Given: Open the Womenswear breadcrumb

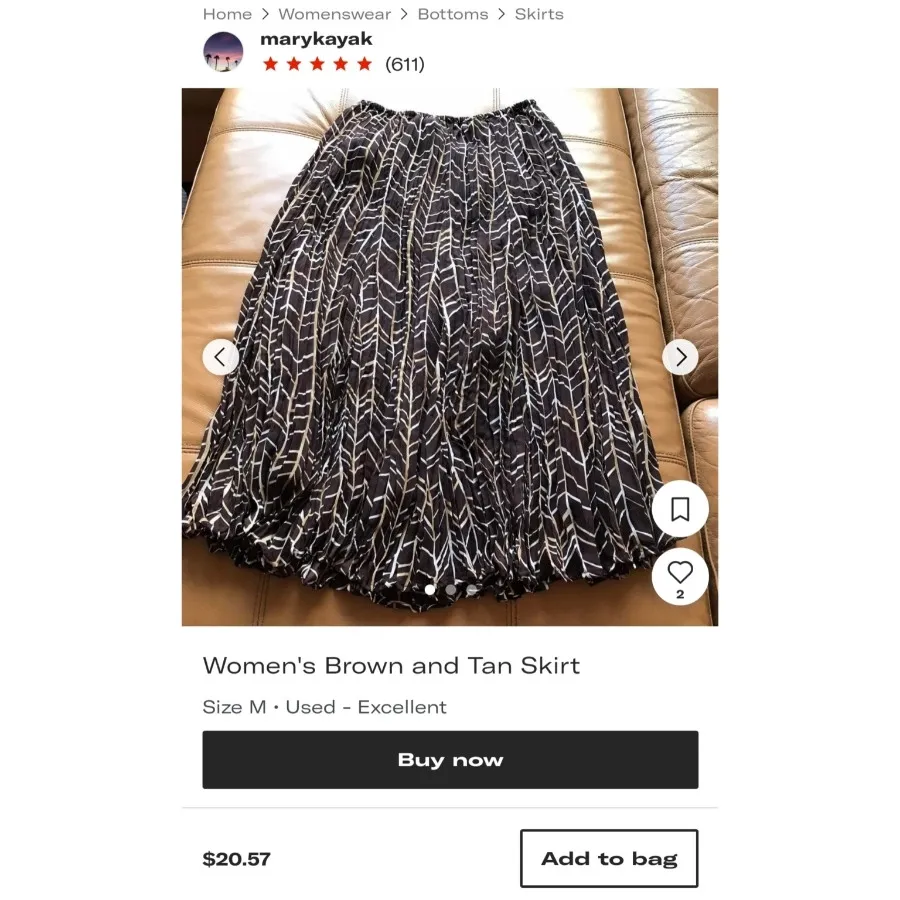Looking at the screenshot, I should click(333, 14).
